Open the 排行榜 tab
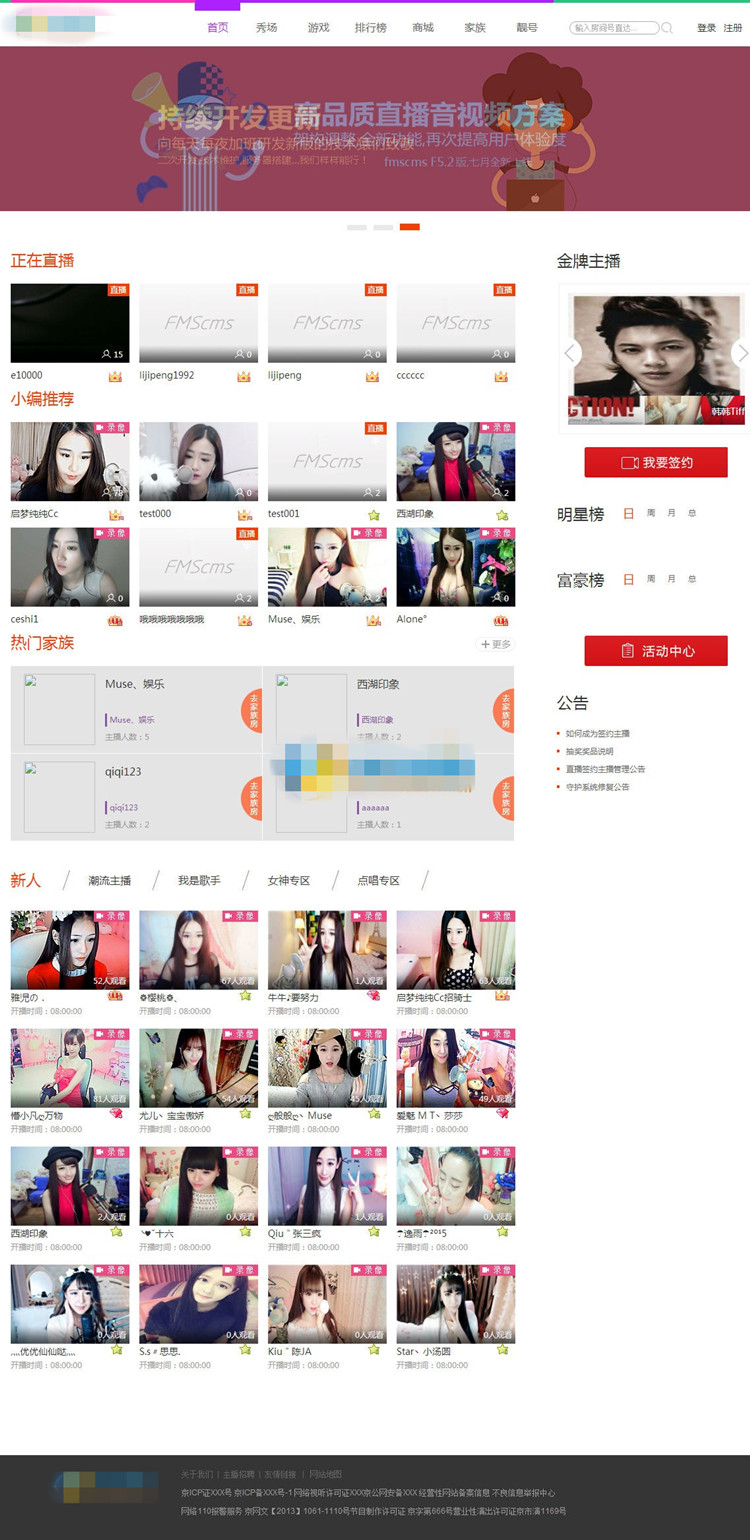This screenshot has height=1540, width=750. pos(370,28)
